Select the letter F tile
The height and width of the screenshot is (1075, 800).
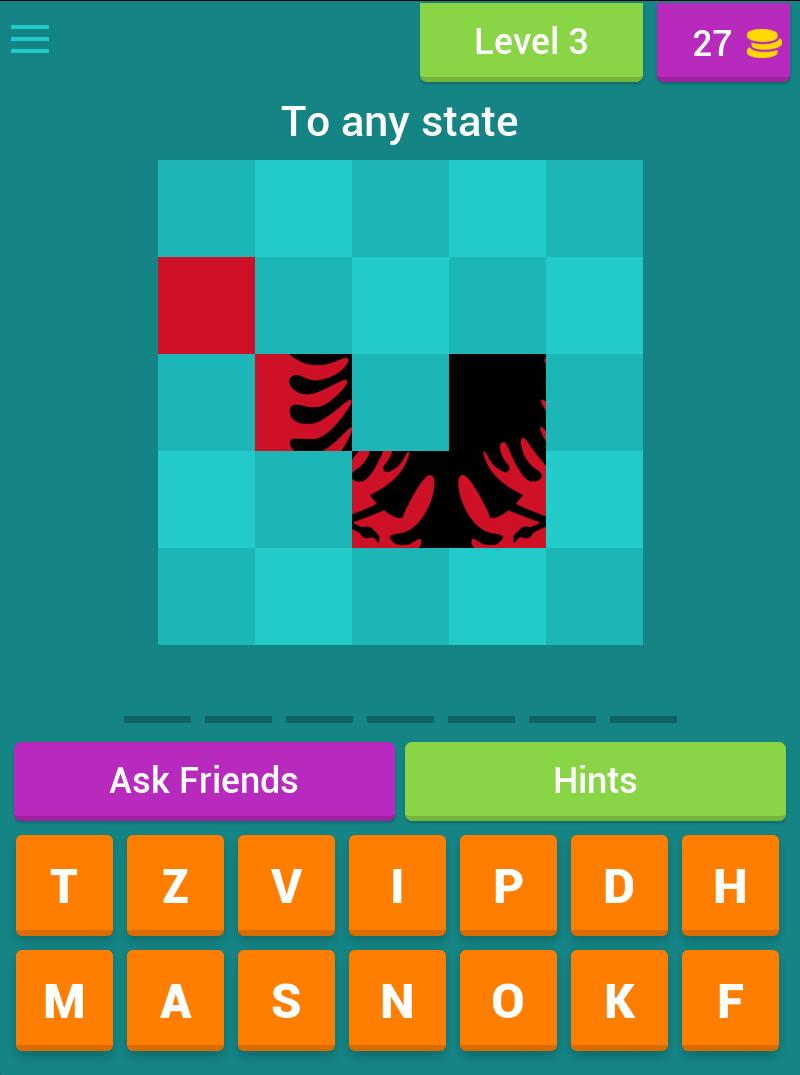pyautogui.click(x=730, y=1000)
